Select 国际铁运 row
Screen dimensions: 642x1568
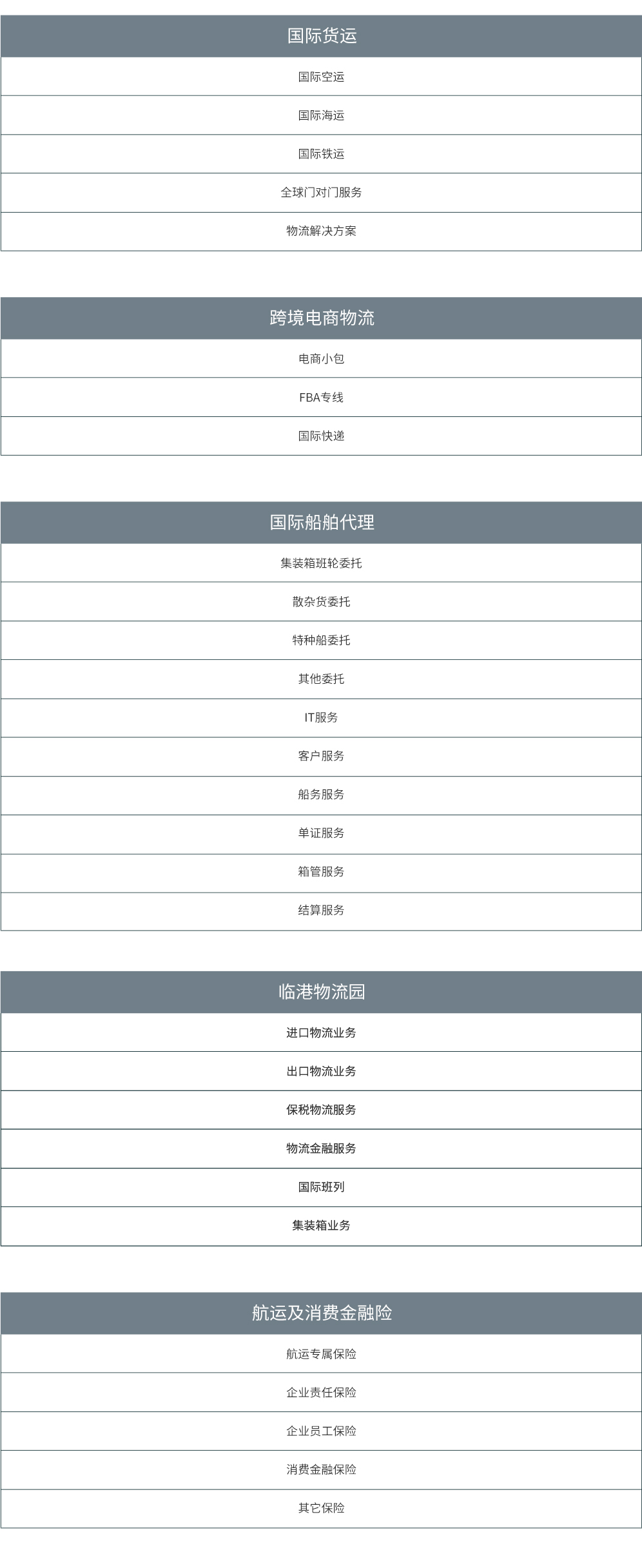click(321, 154)
